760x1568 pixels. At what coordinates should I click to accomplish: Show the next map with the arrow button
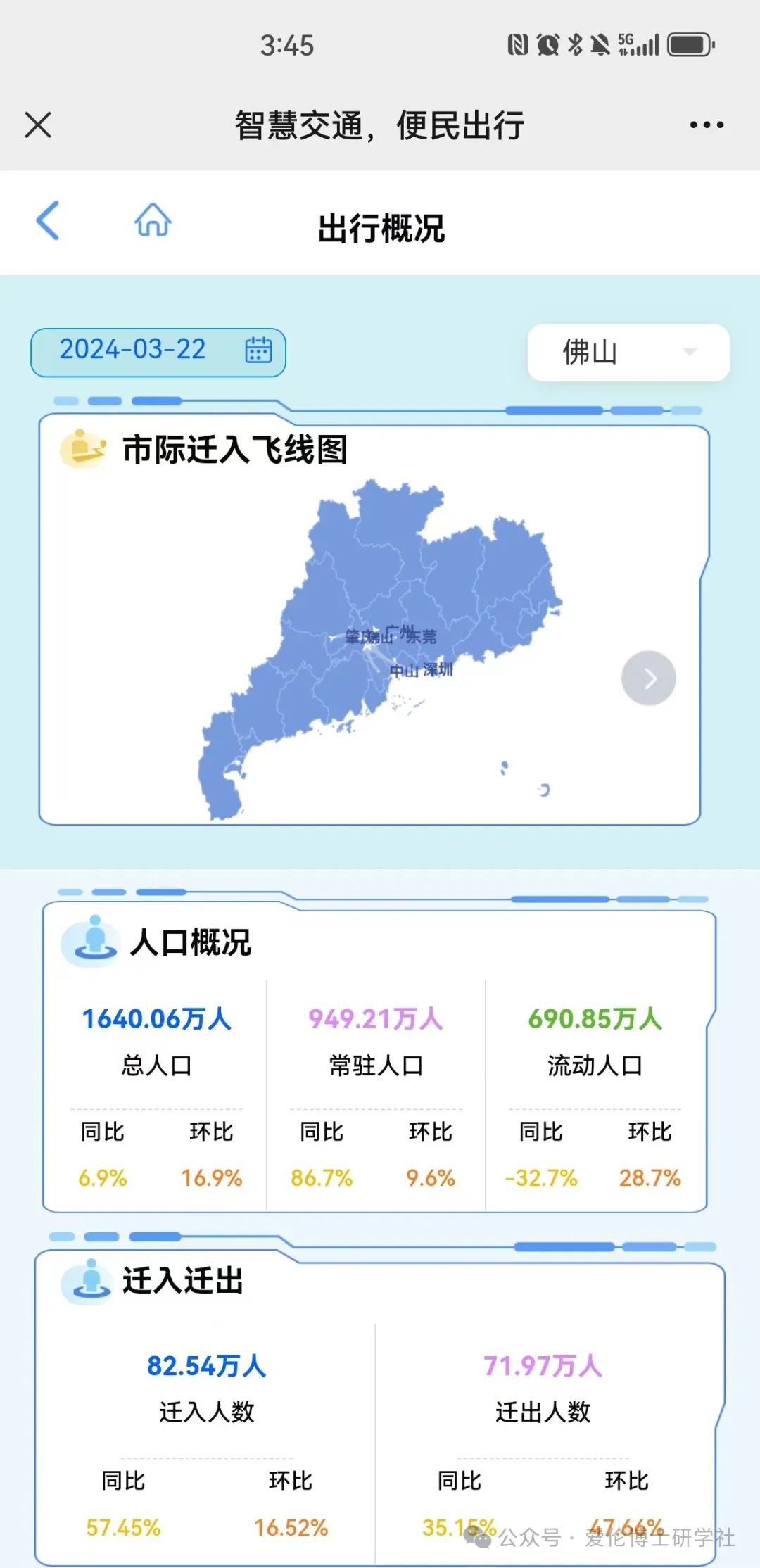tap(649, 678)
